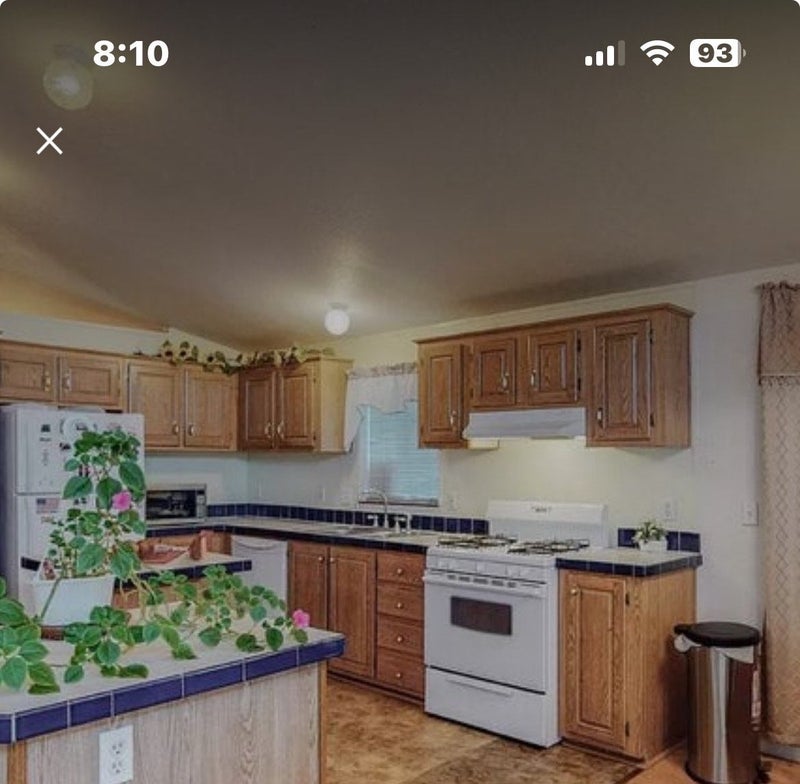This screenshot has width=800, height=784.
Task: Close the full-screen photo viewer
Action: (49, 141)
